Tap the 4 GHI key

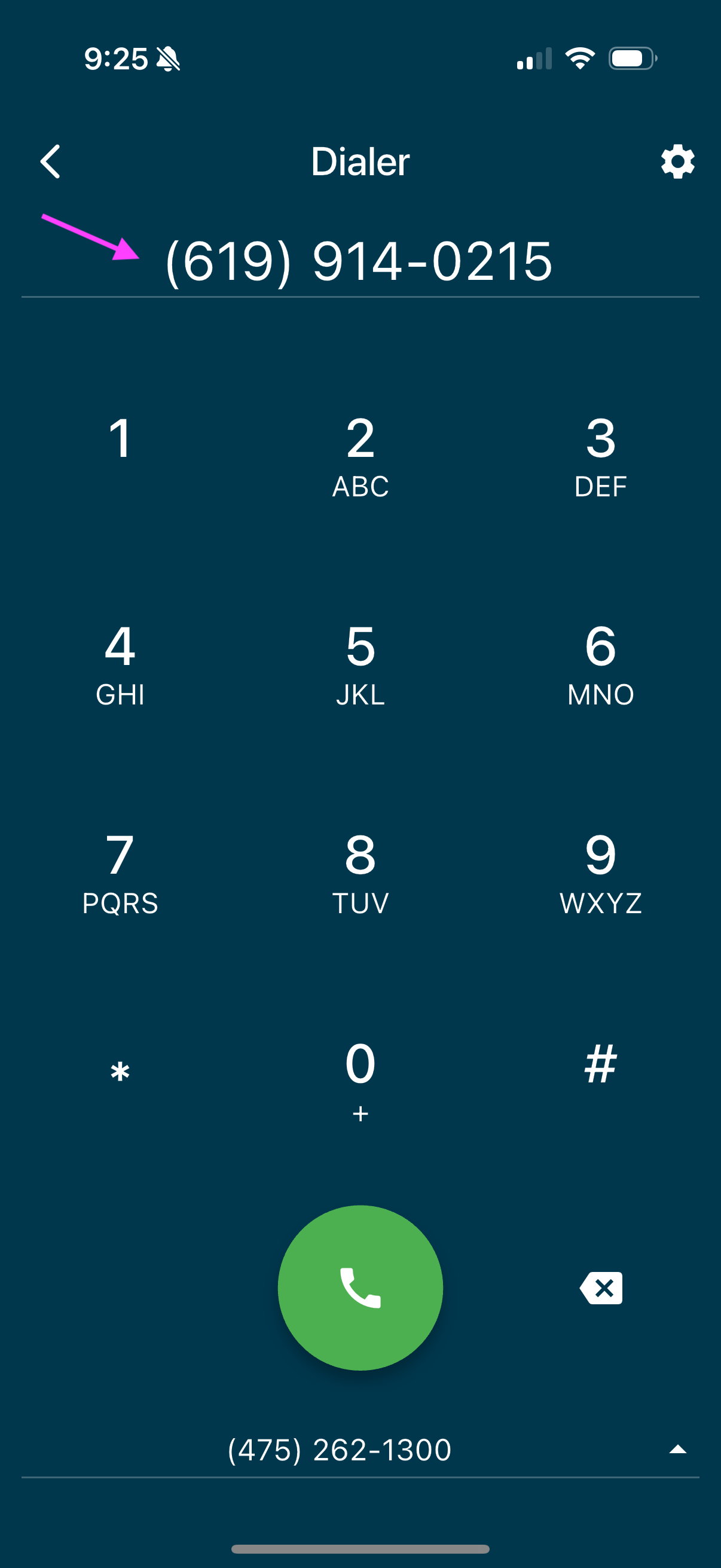(x=120, y=663)
